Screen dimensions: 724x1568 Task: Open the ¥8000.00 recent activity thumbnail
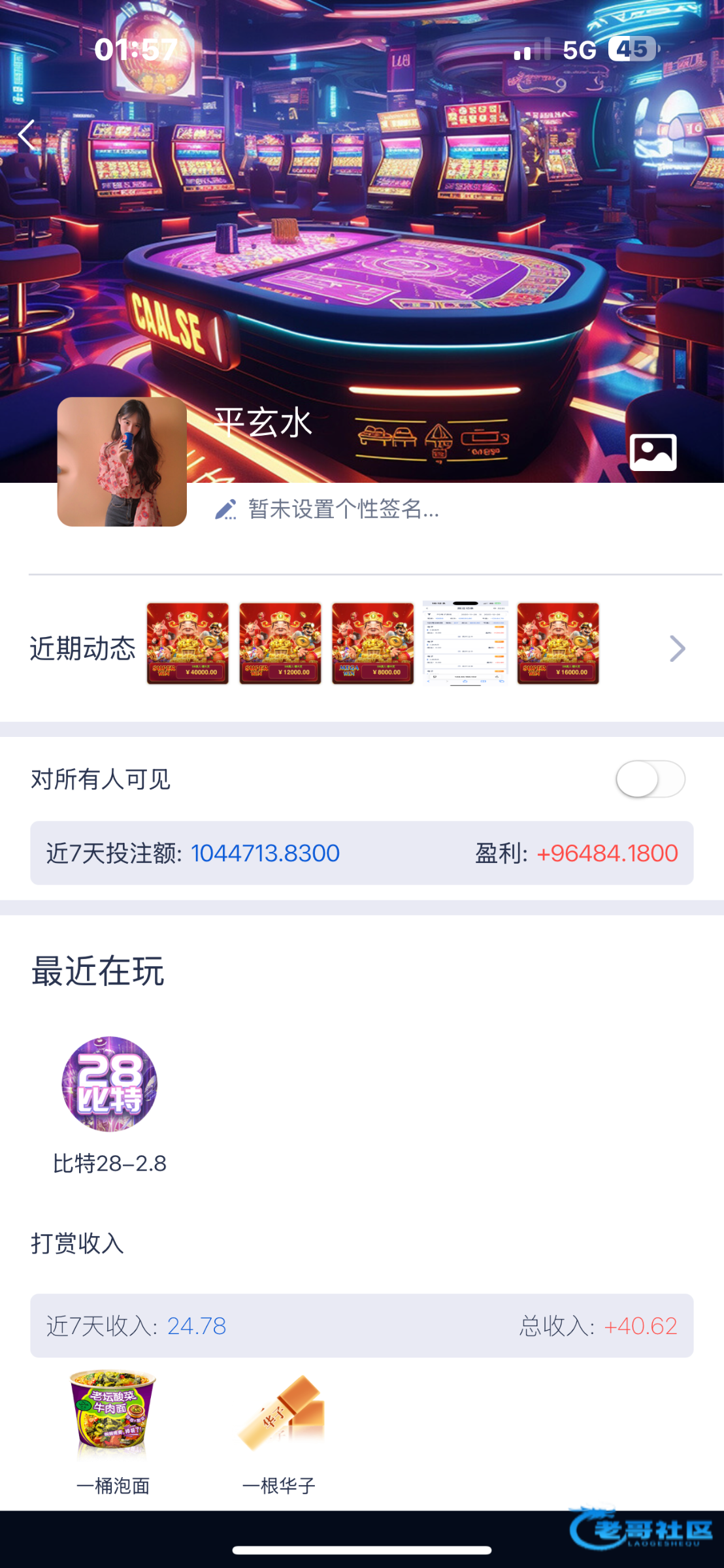coord(373,644)
